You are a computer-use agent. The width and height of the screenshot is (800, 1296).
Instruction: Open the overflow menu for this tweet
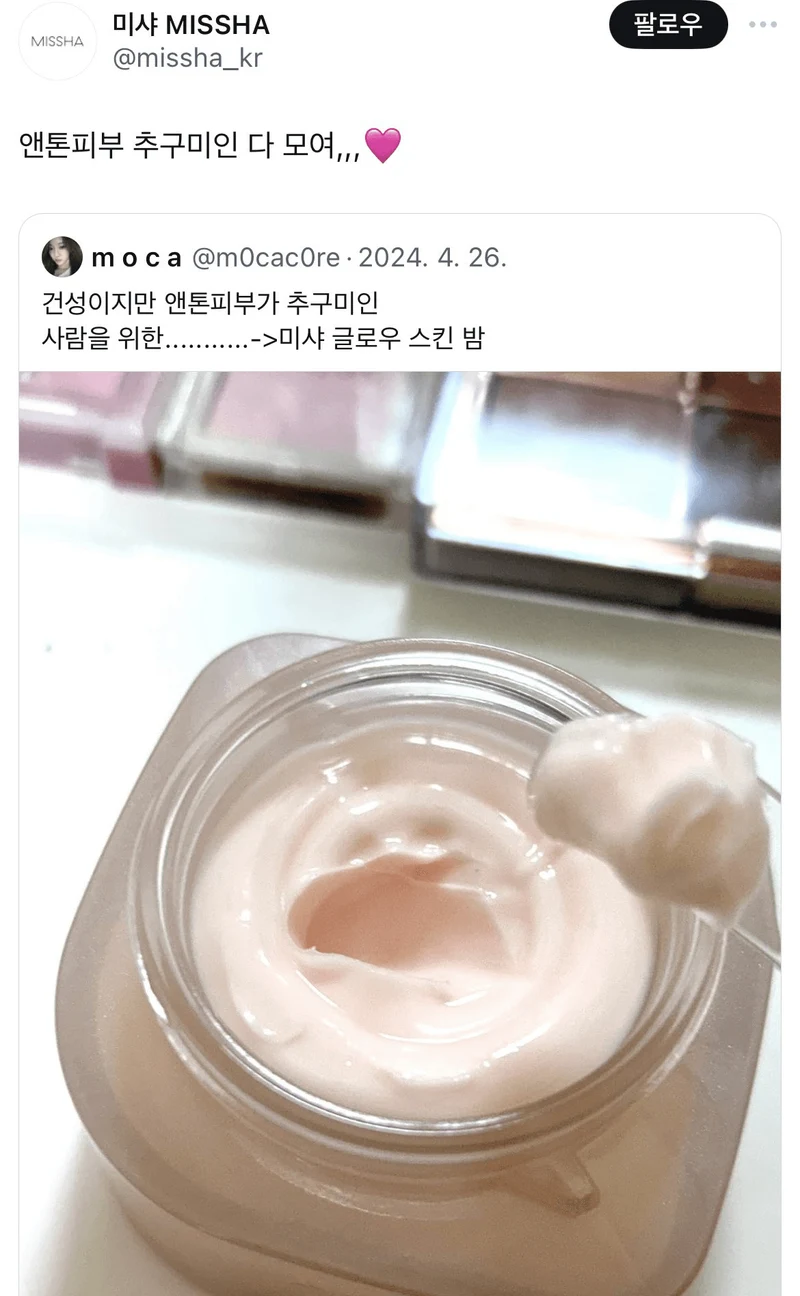(762, 24)
